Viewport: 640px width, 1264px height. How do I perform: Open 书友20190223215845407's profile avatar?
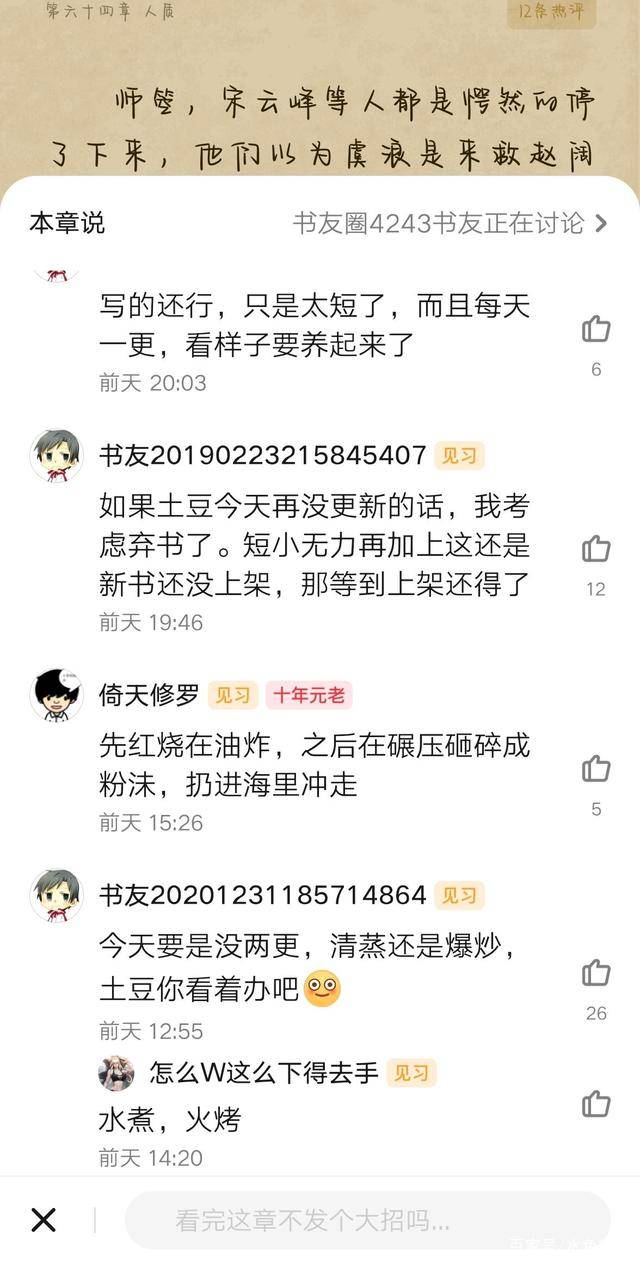pos(56,456)
